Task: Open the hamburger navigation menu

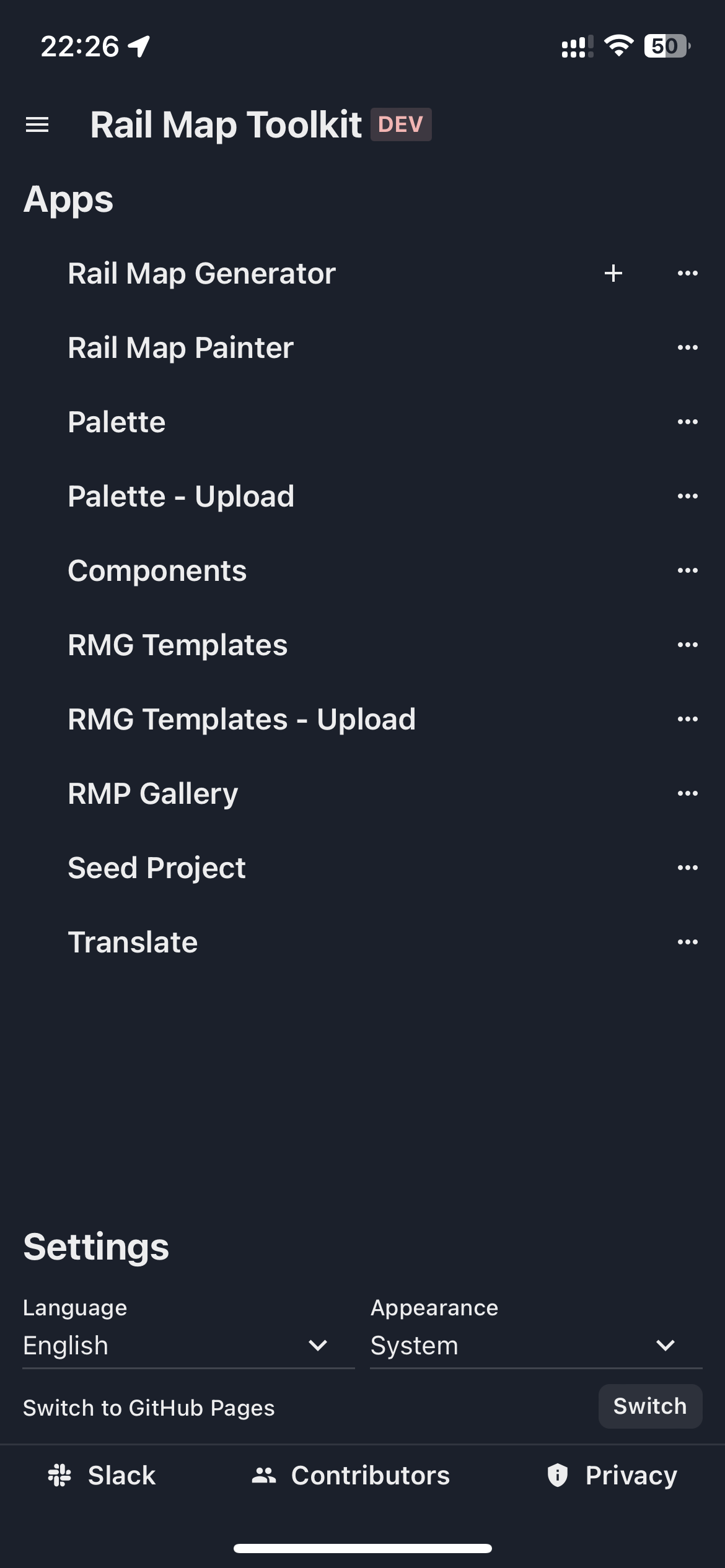Action: [37, 124]
